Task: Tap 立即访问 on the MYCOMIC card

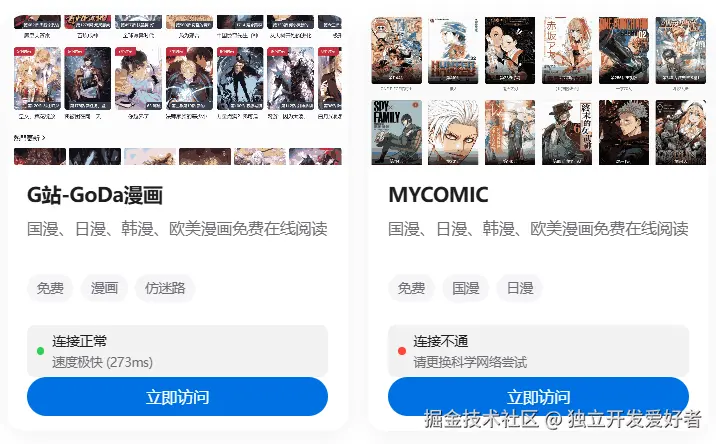Action: click(x=538, y=395)
